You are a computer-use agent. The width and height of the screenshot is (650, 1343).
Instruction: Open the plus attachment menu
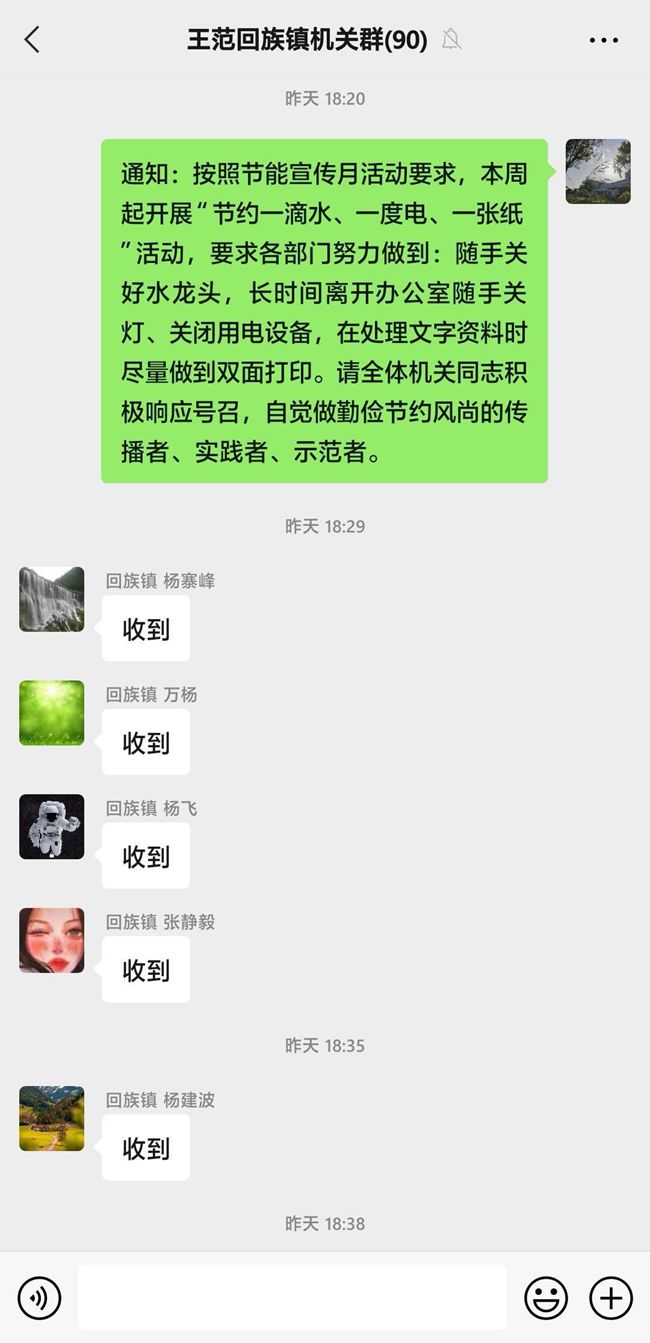[x=610, y=1298]
